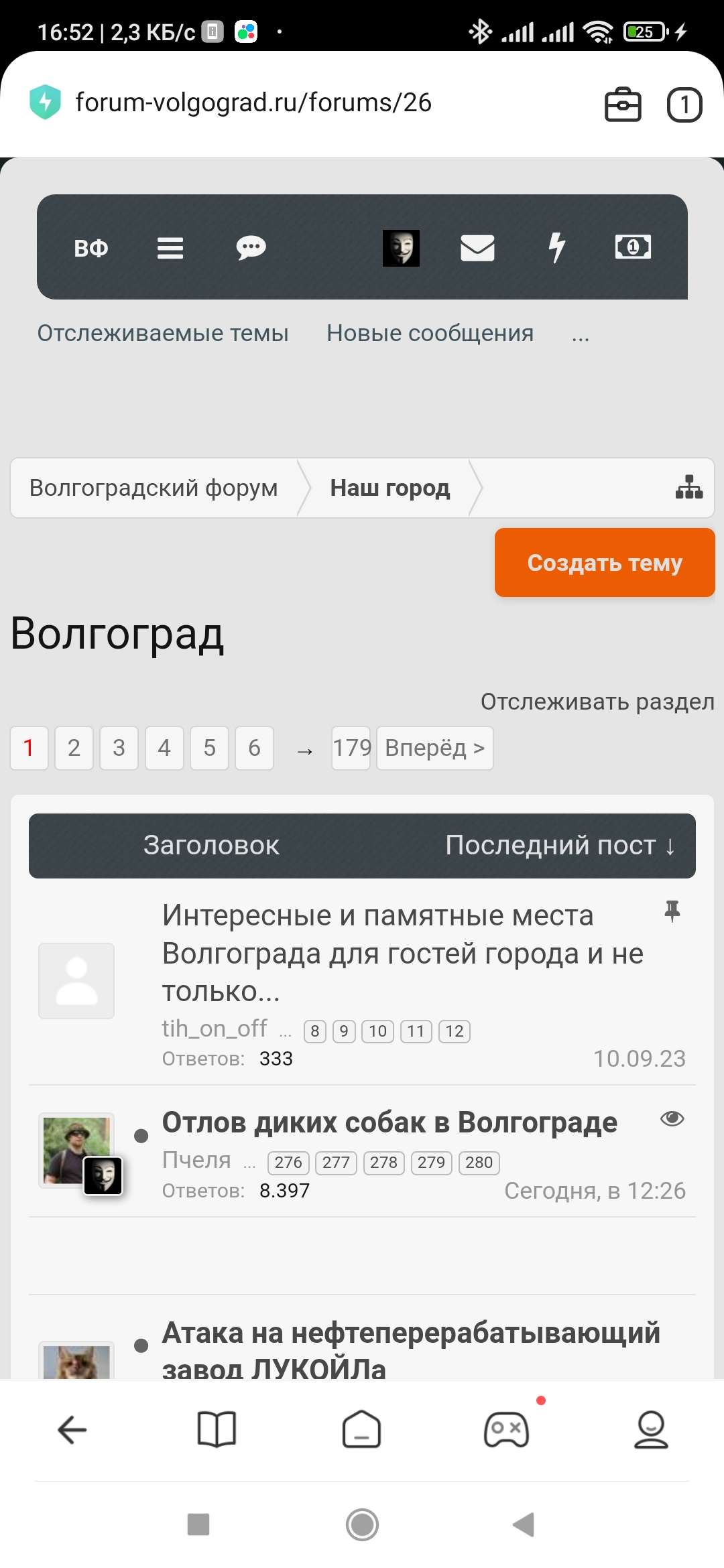This screenshot has width=724, height=1568.
Task: Tap Создать тему button
Action: 604,563
